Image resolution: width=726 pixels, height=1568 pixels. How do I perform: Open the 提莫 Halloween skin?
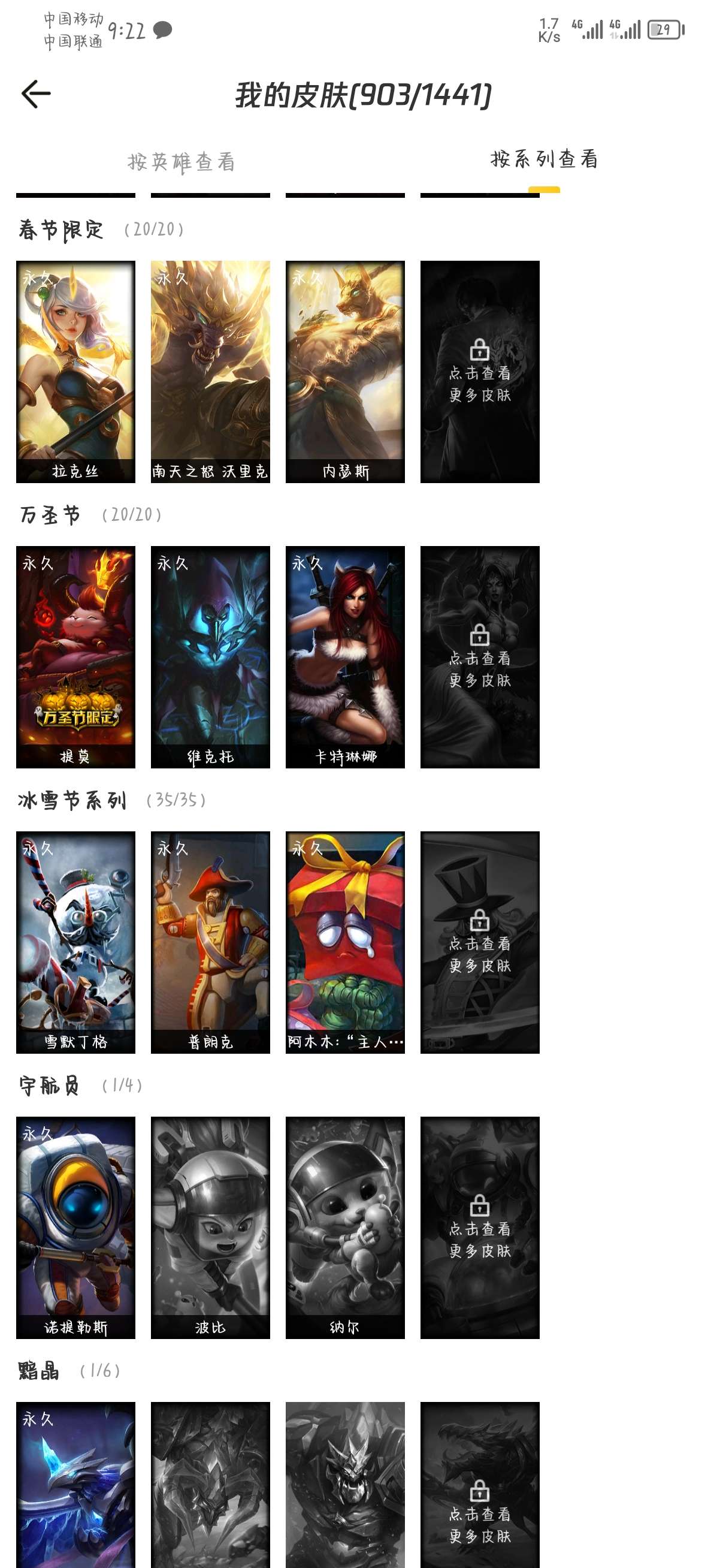pyautogui.click(x=75, y=658)
